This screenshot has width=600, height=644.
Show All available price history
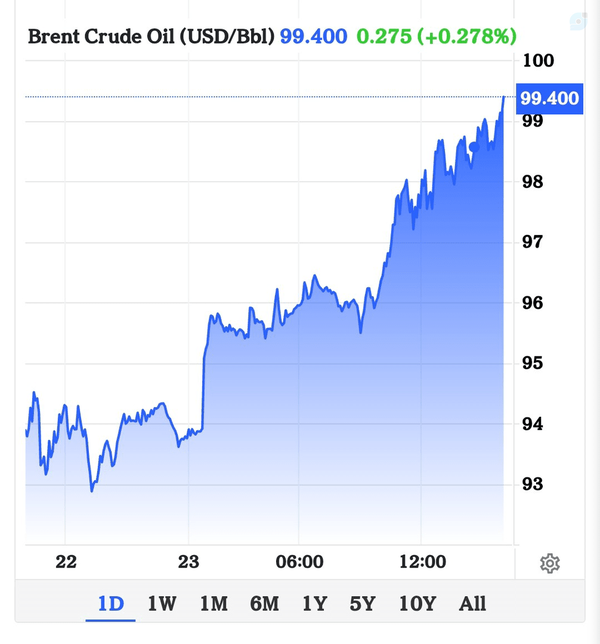click(472, 604)
